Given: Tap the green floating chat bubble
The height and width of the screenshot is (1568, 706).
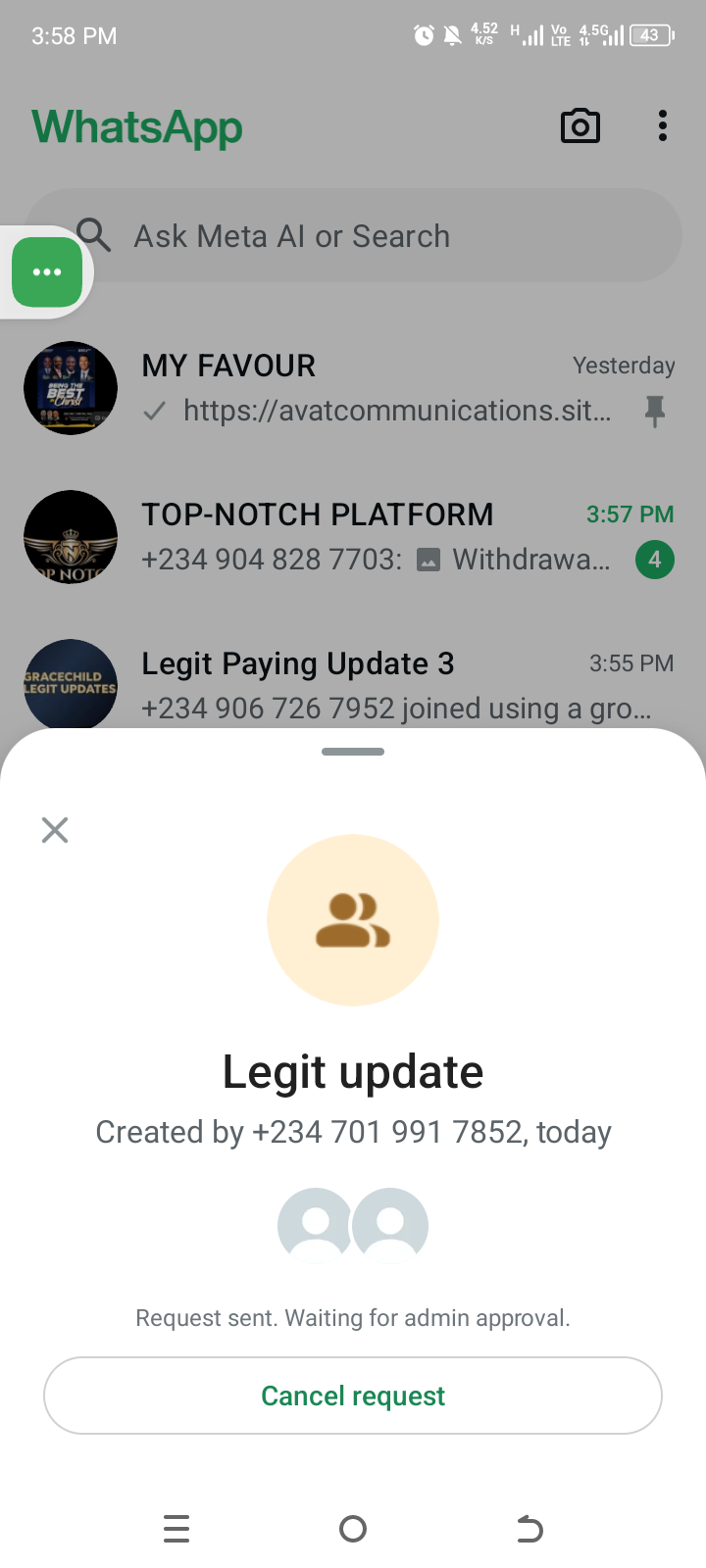Looking at the screenshot, I should click(47, 272).
